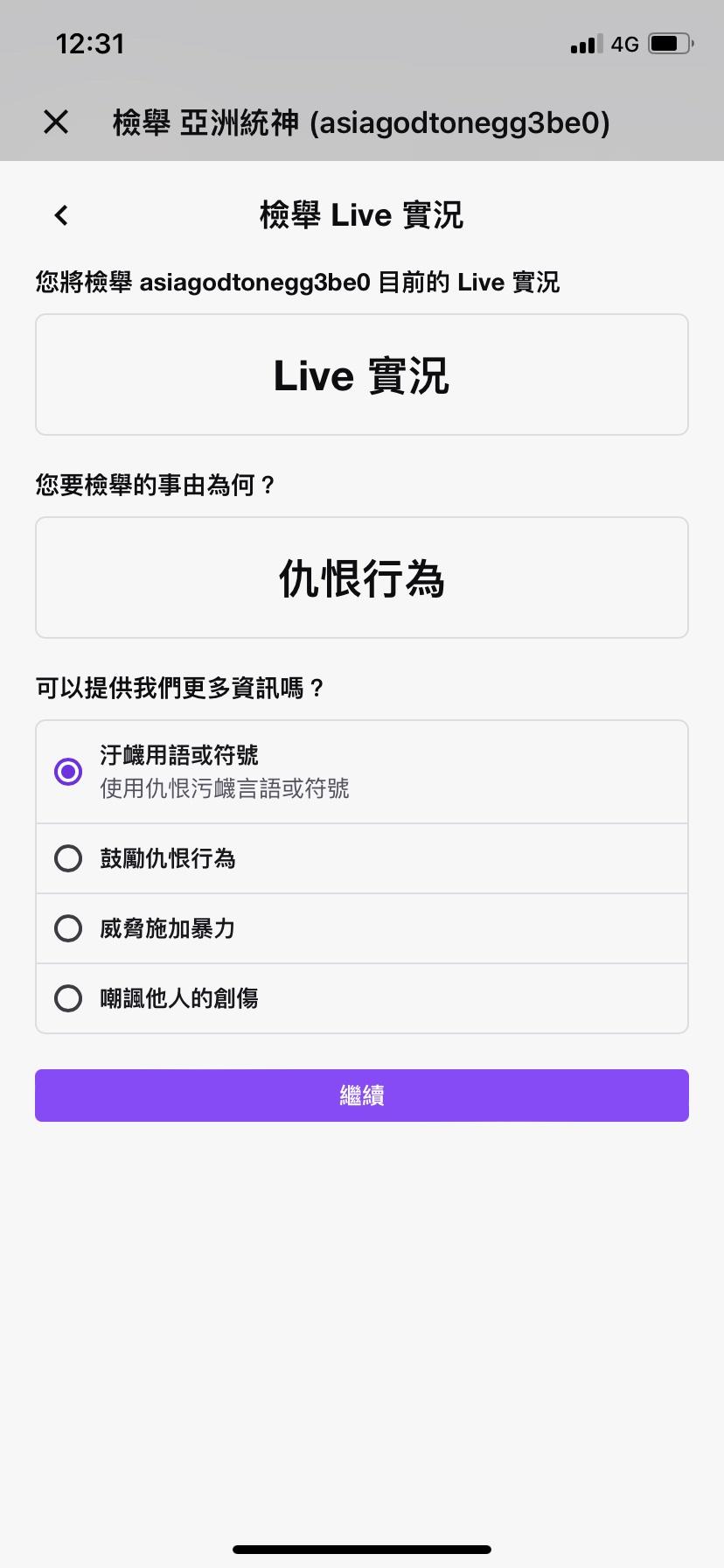The image size is (724, 1568).
Task: Close the report dialog with the X
Action: click(x=56, y=122)
